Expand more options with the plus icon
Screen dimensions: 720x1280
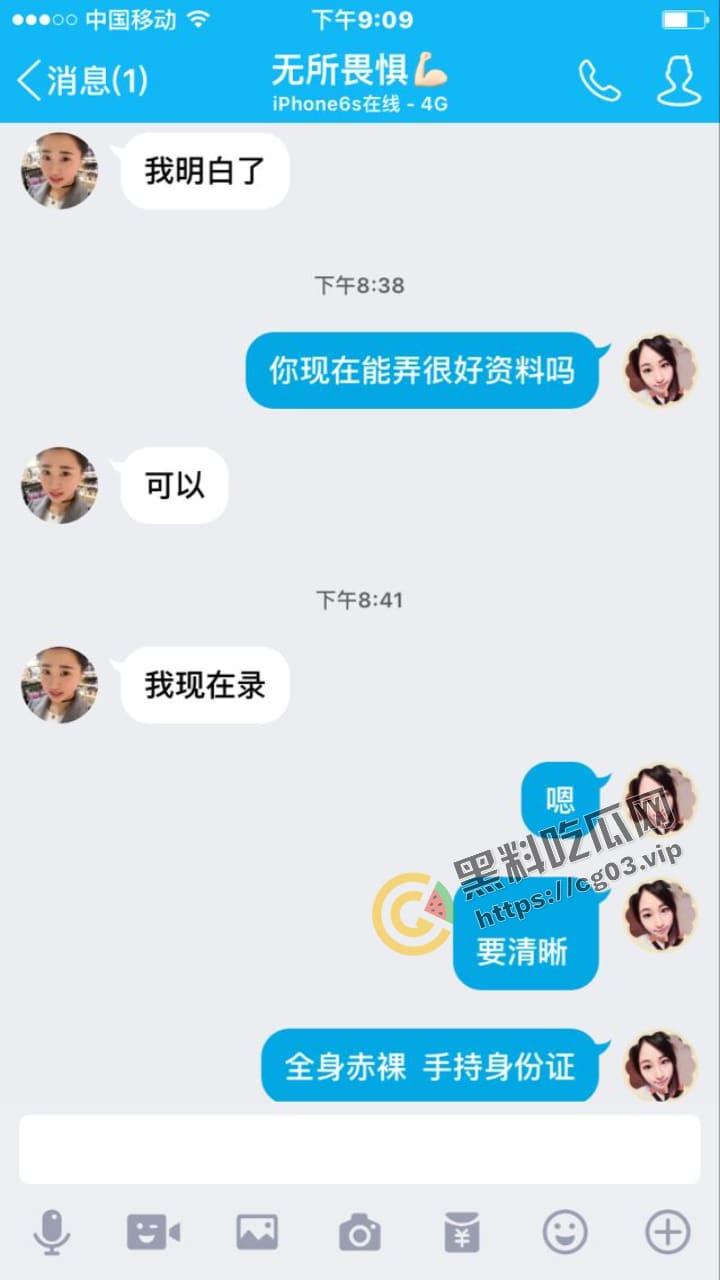click(x=667, y=1232)
